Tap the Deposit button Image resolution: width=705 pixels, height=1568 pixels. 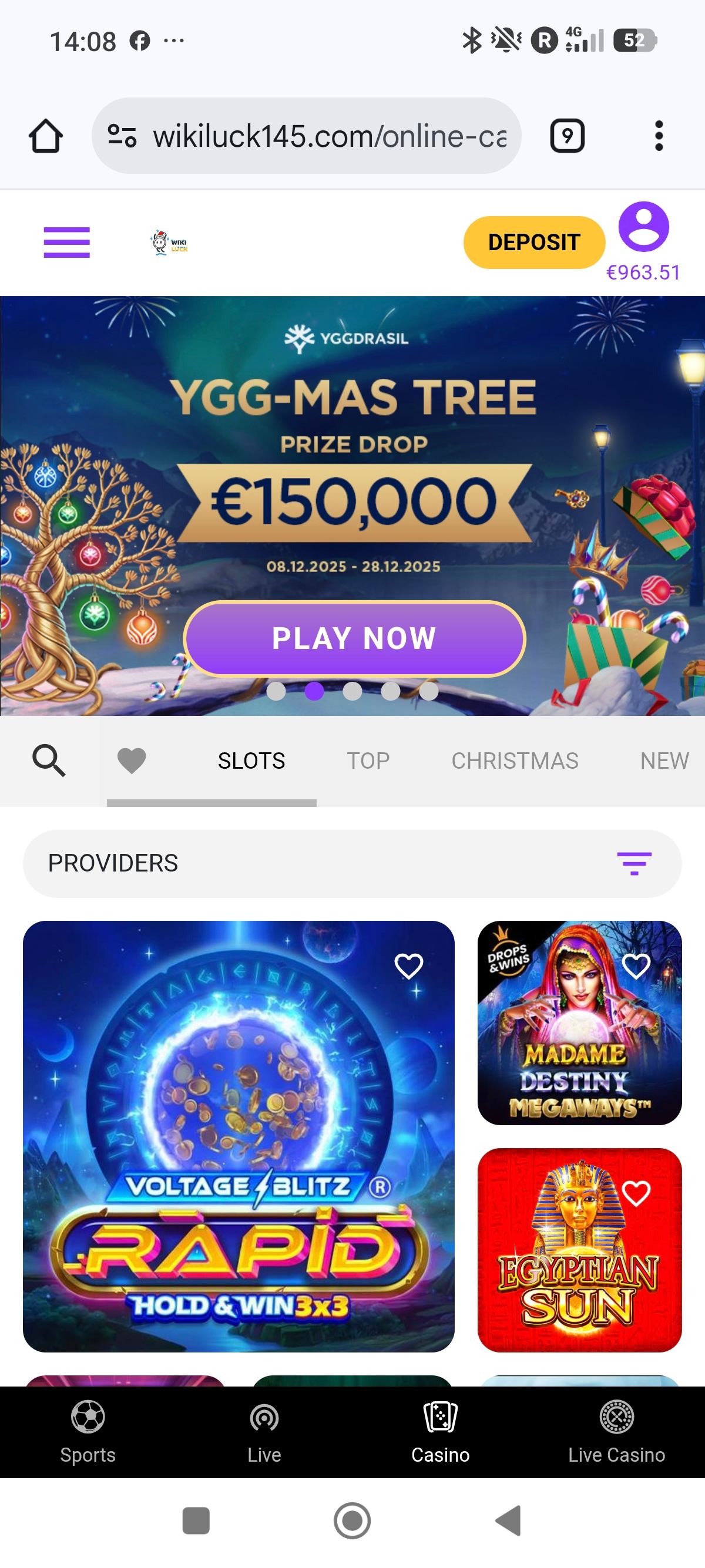coord(533,241)
